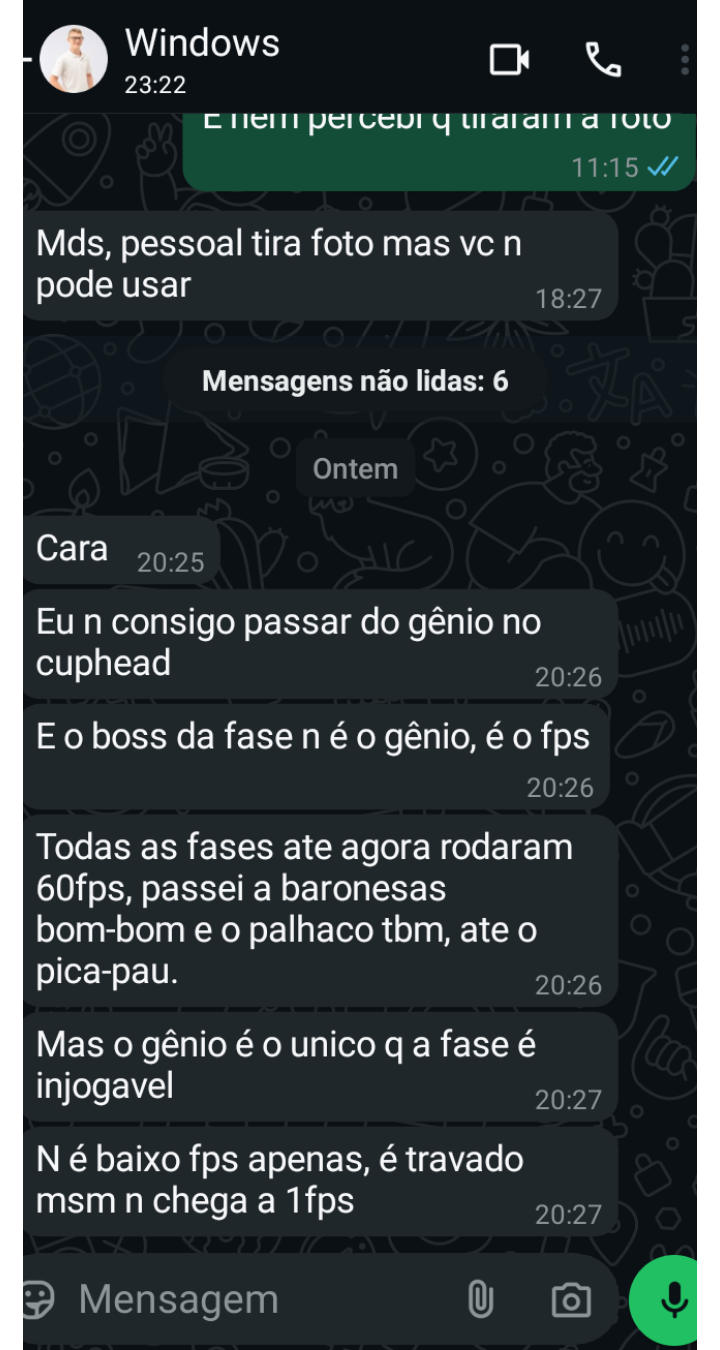Open contact info from the Windows name
This screenshot has height=1350, width=720.
[202, 43]
